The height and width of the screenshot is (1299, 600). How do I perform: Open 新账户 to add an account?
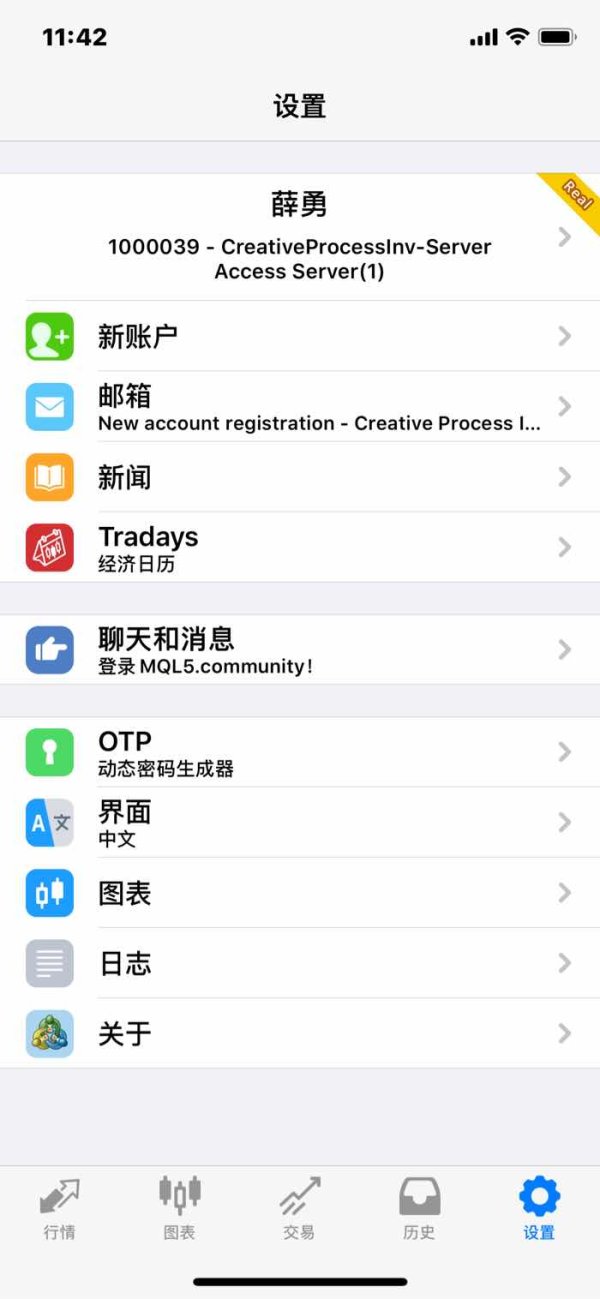(300, 336)
